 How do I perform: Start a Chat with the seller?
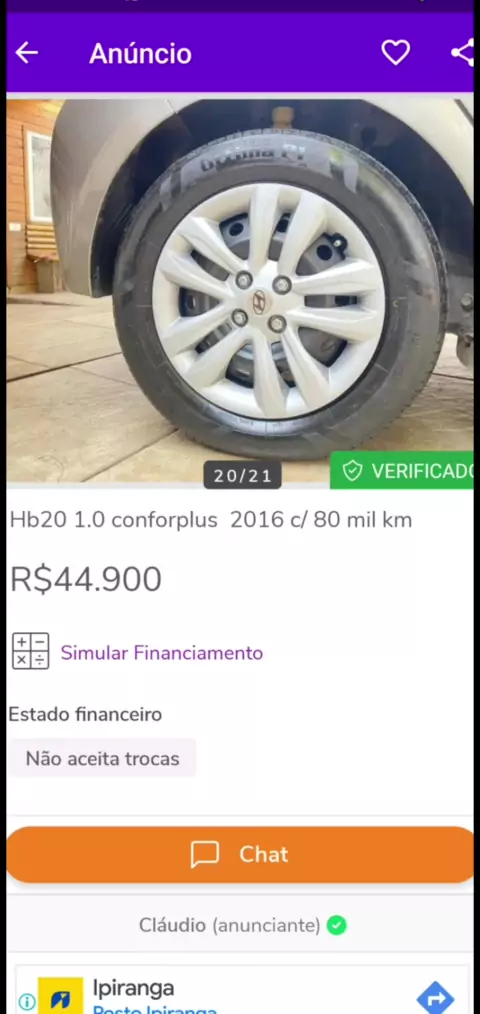pos(240,854)
